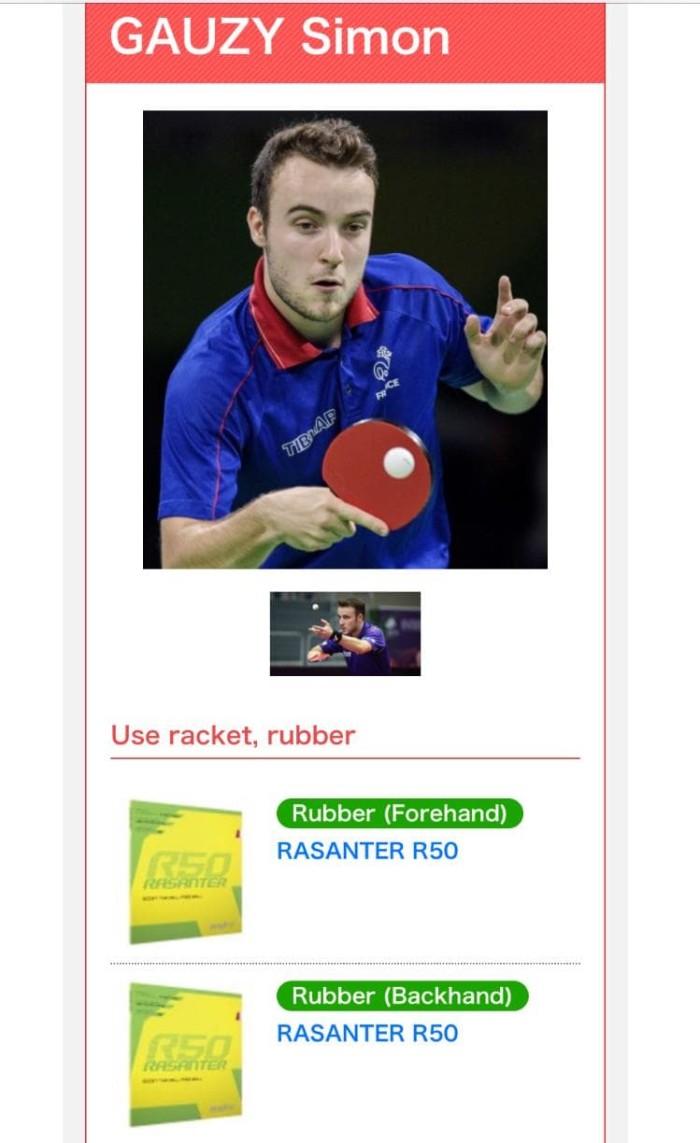Tap the Backhand rubber product image
Screen dimensions: 700x1143
point(186,1053)
